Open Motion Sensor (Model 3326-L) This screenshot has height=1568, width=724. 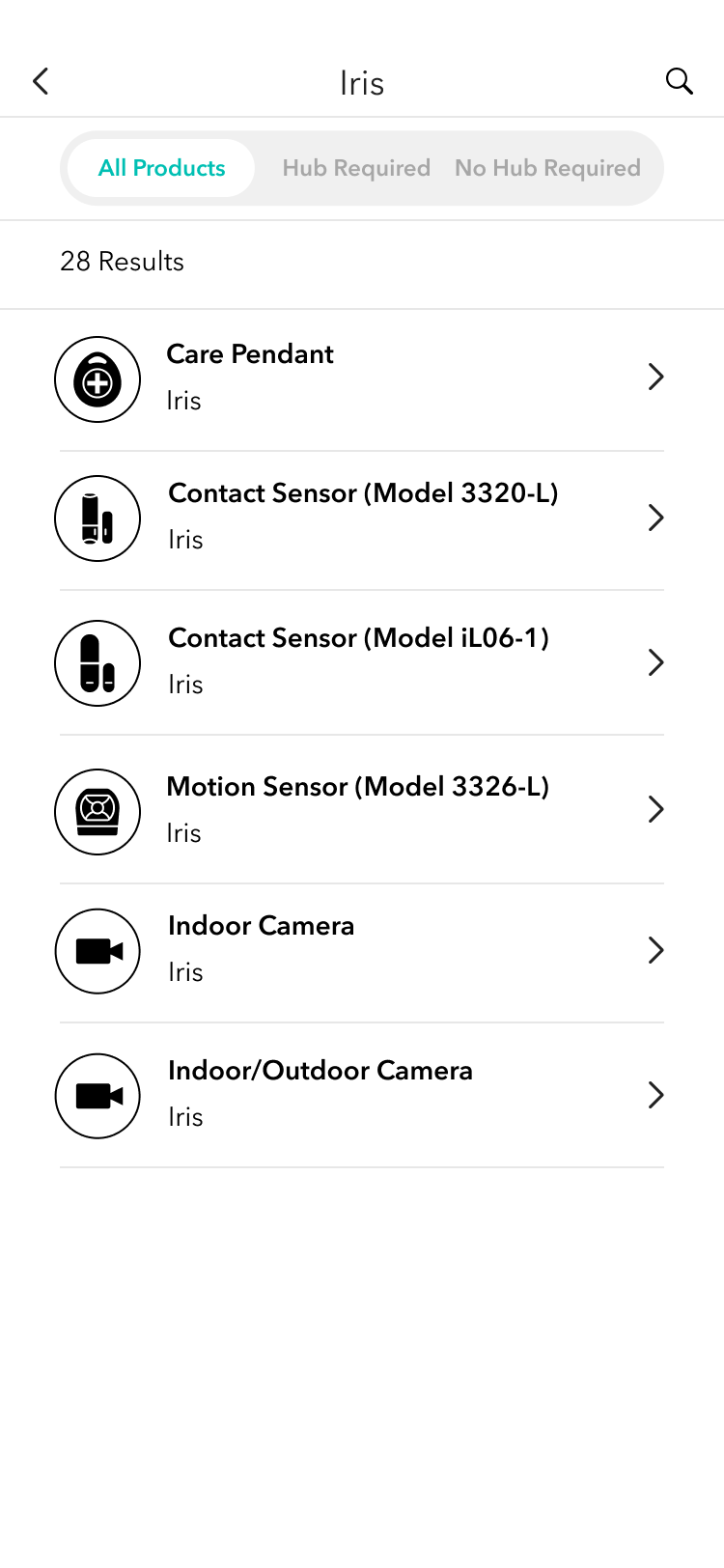pyautogui.click(x=361, y=809)
